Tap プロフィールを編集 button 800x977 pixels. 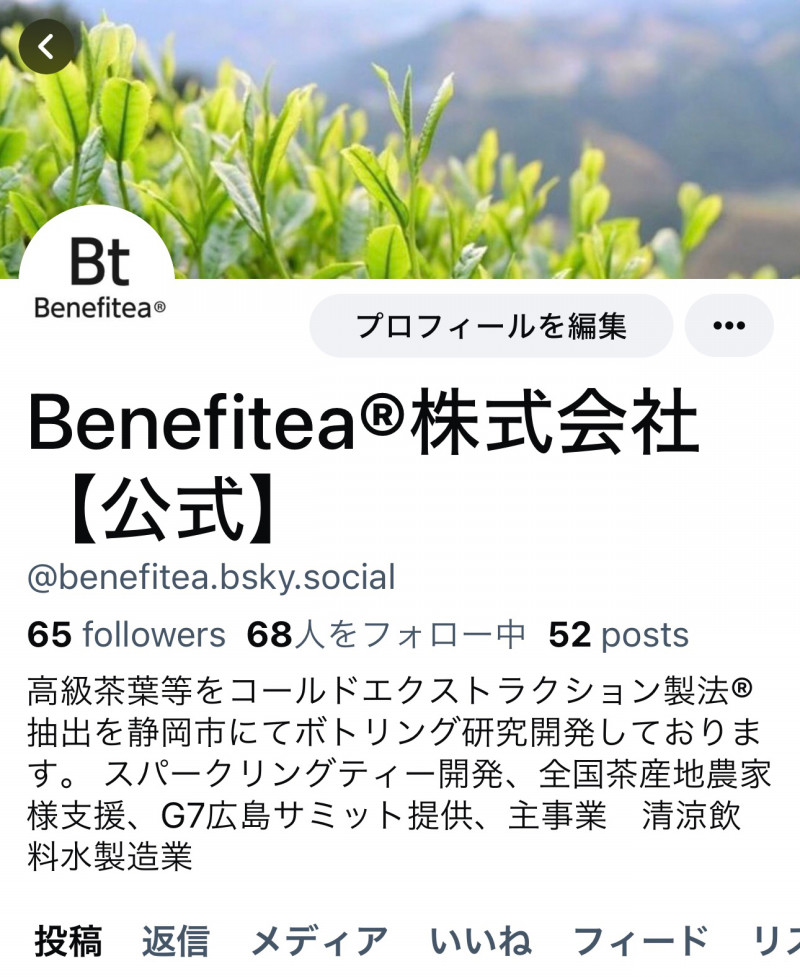(491, 326)
